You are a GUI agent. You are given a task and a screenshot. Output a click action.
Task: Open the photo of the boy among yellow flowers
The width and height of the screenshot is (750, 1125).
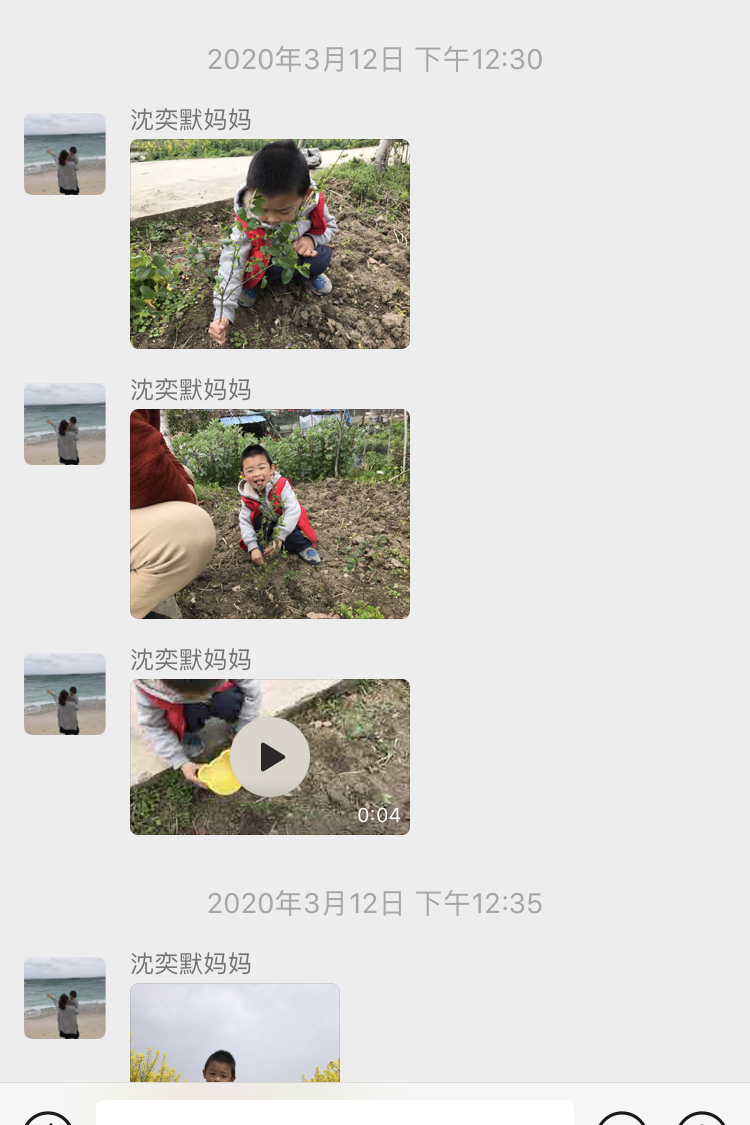click(235, 1033)
